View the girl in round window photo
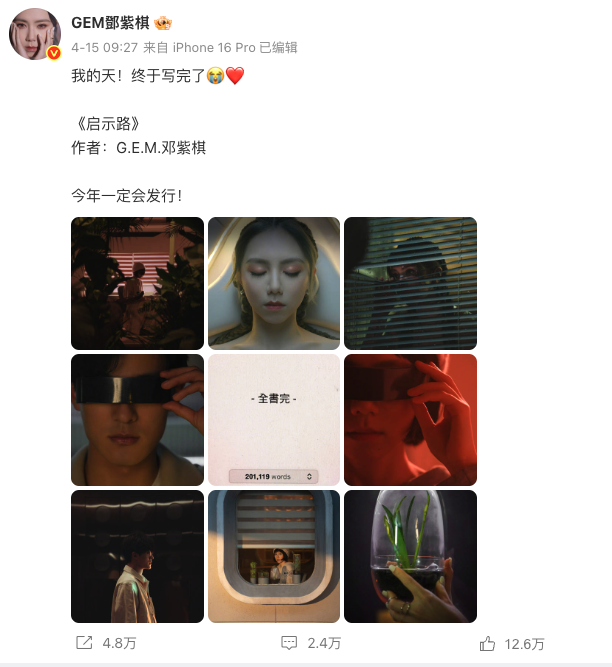 [274, 556]
